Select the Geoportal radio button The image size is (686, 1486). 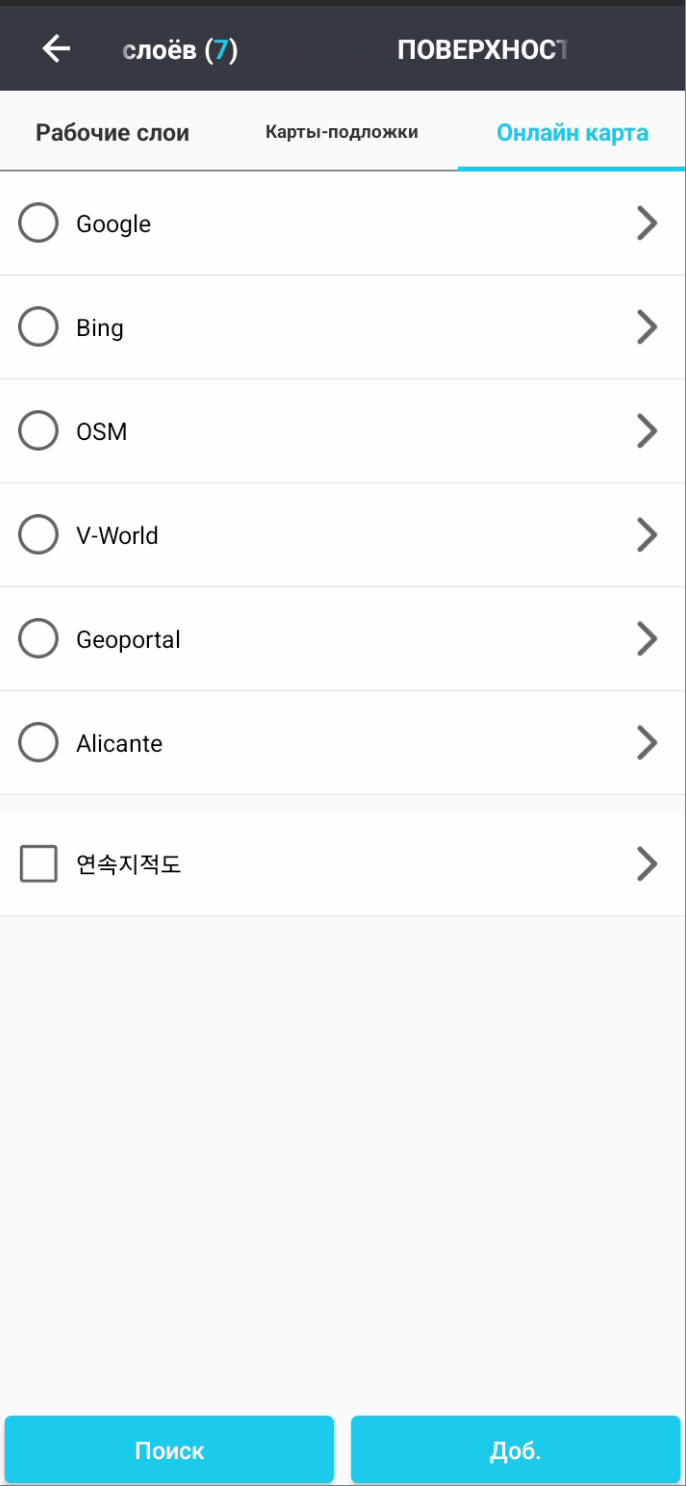coord(39,639)
